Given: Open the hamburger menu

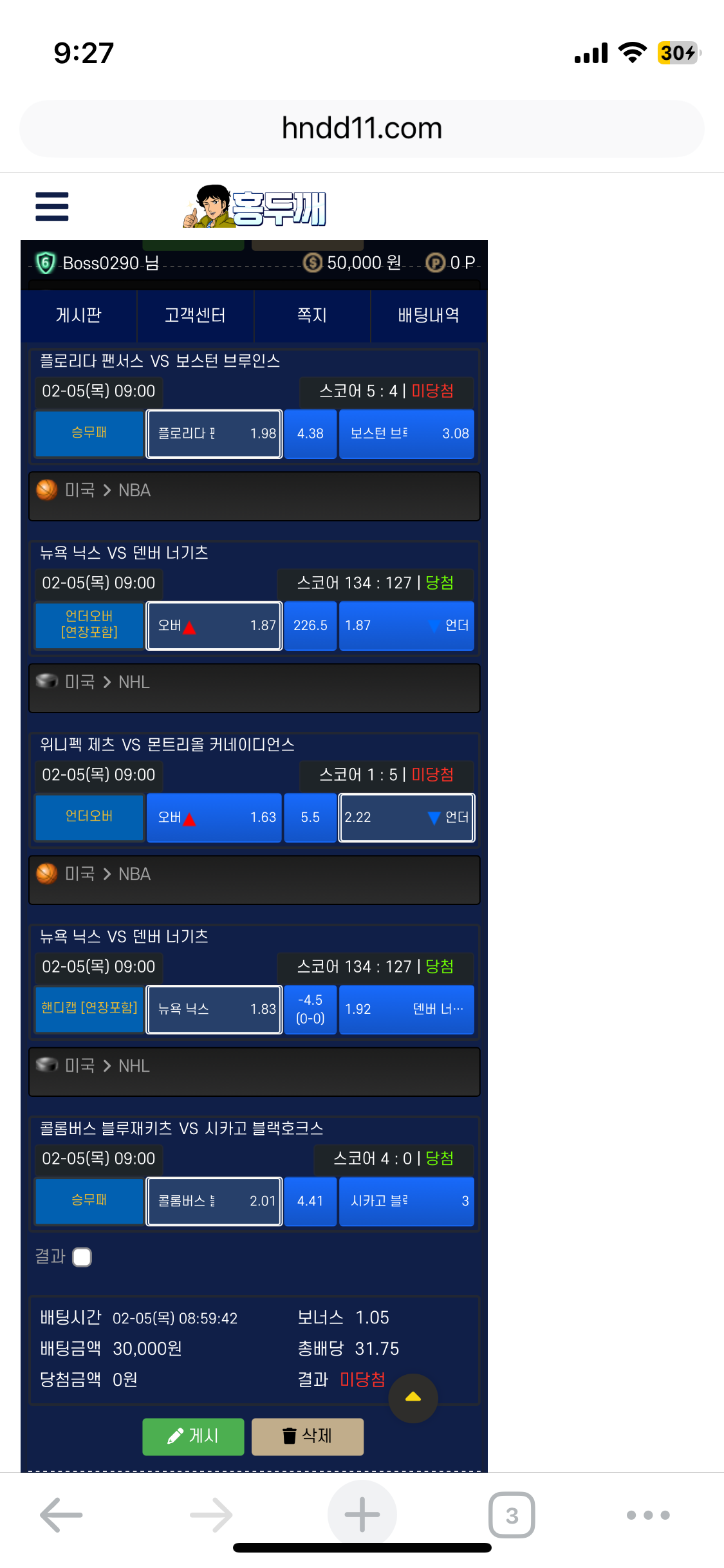Looking at the screenshot, I should tap(52, 207).
